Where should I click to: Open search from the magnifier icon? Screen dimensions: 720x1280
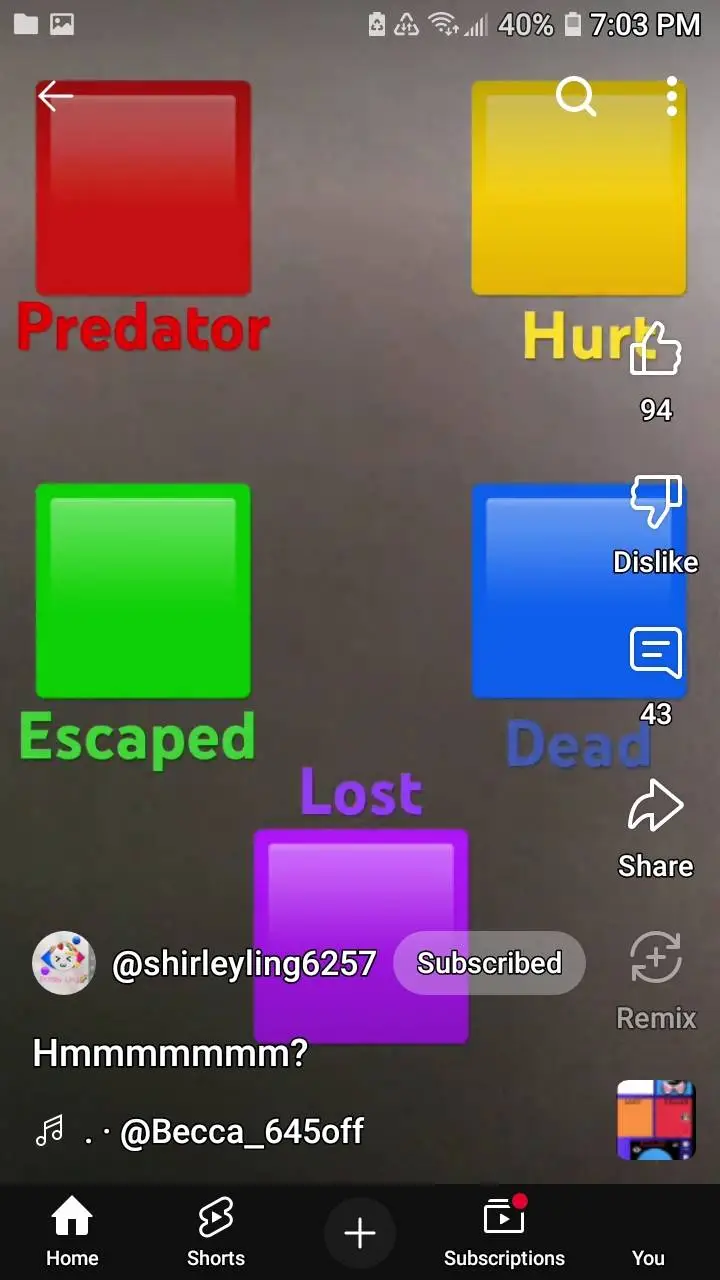coord(576,97)
